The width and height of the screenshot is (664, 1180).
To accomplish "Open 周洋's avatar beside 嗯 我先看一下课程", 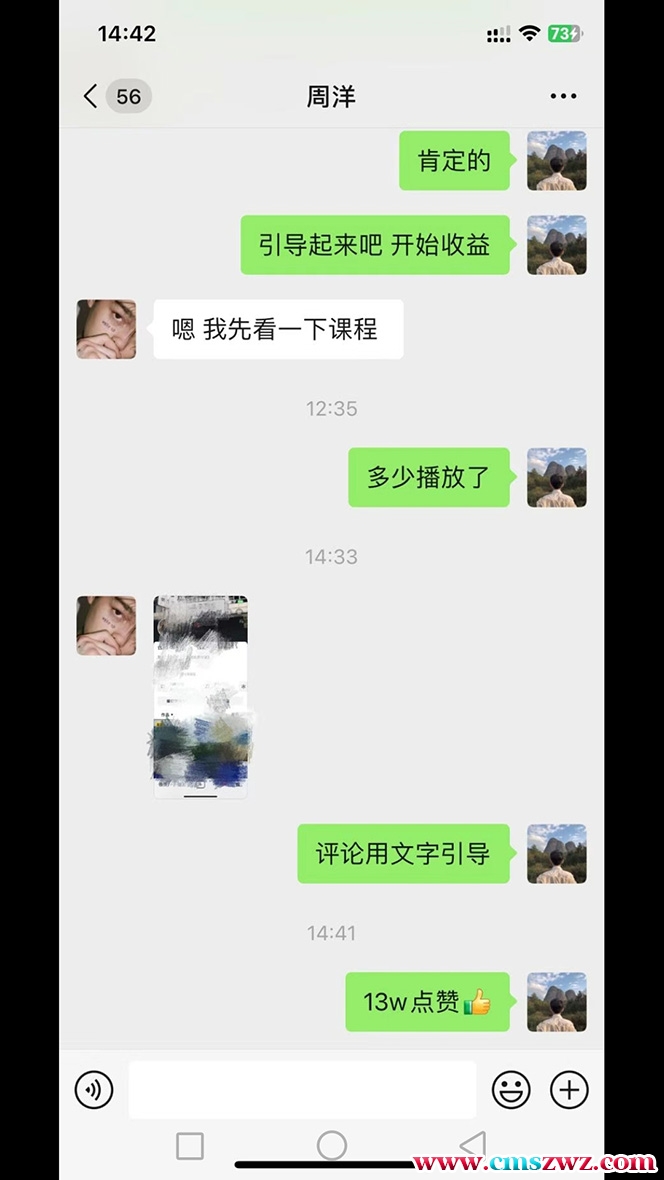I will (x=107, y=329).
